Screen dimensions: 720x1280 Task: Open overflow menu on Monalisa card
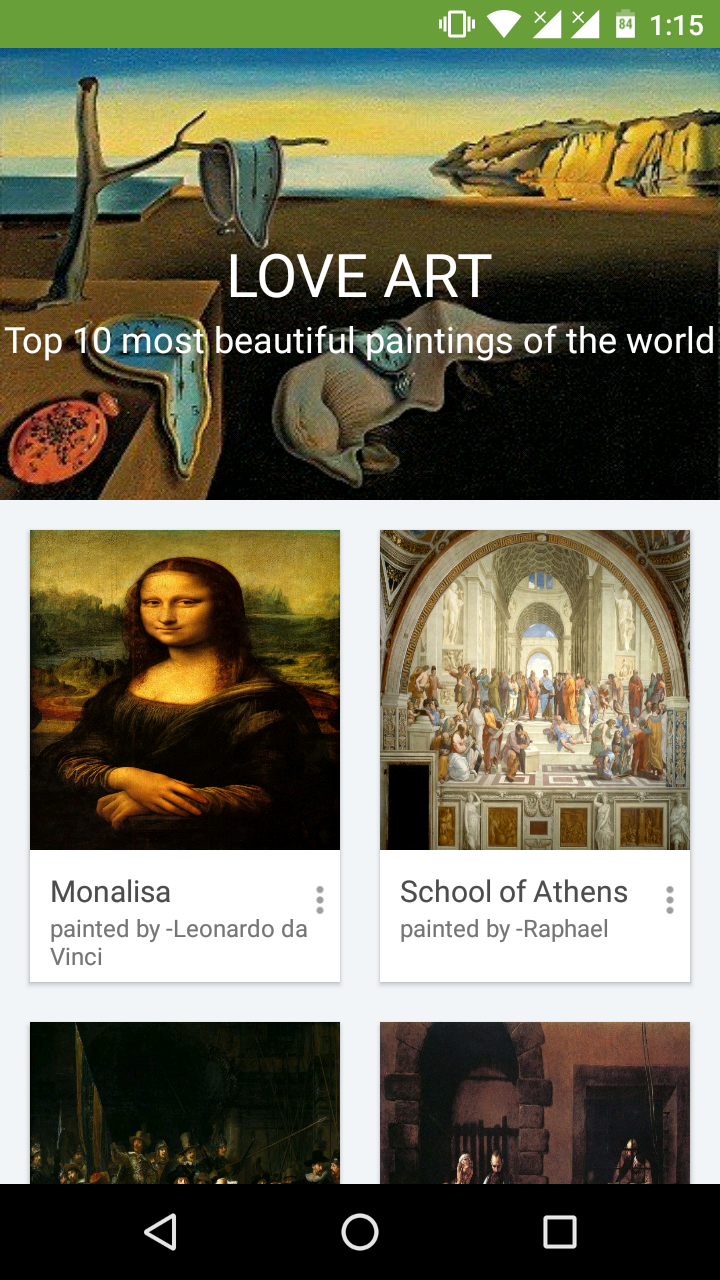(x=320, y=900)
